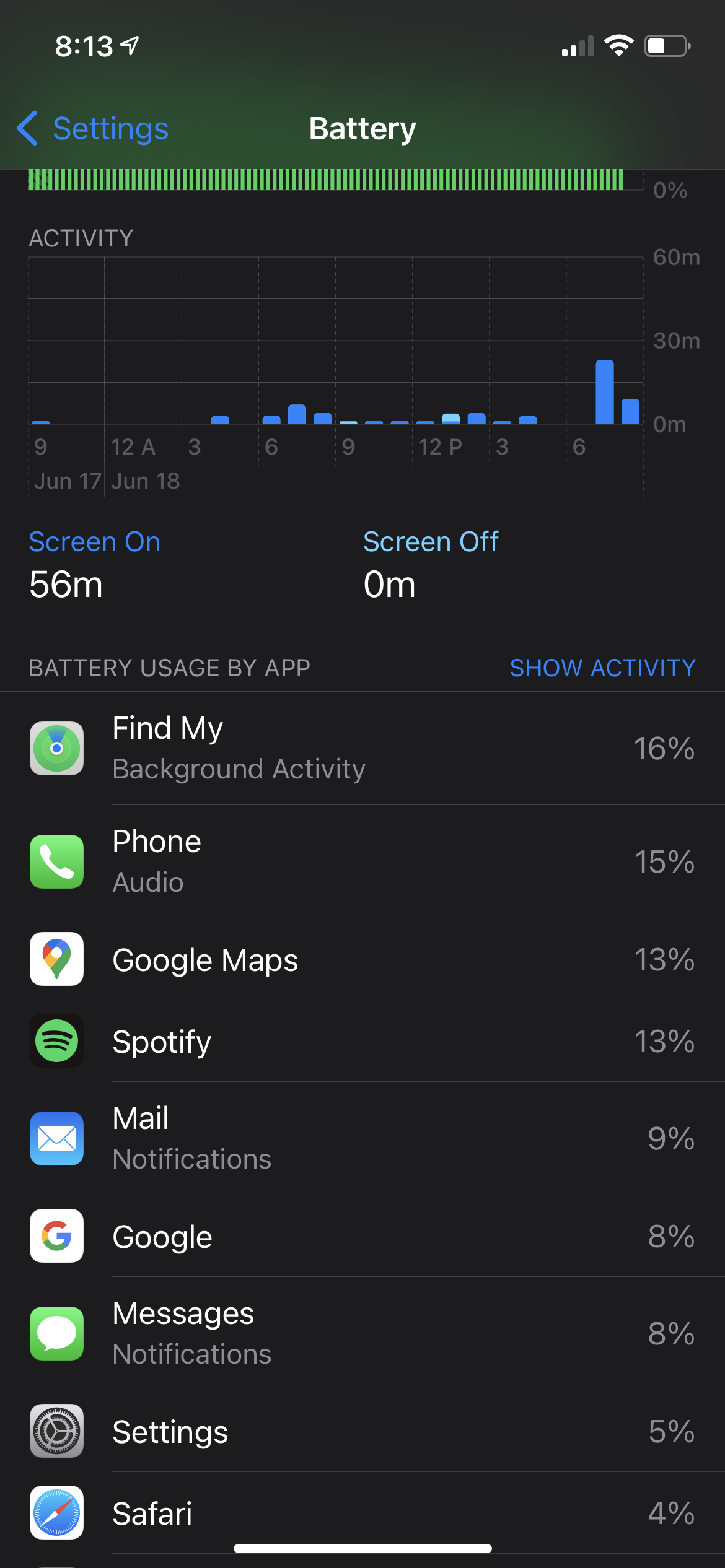Tap the Safari usage row
Viewport: 725px width, 1568px height.
coord(362,1513)
